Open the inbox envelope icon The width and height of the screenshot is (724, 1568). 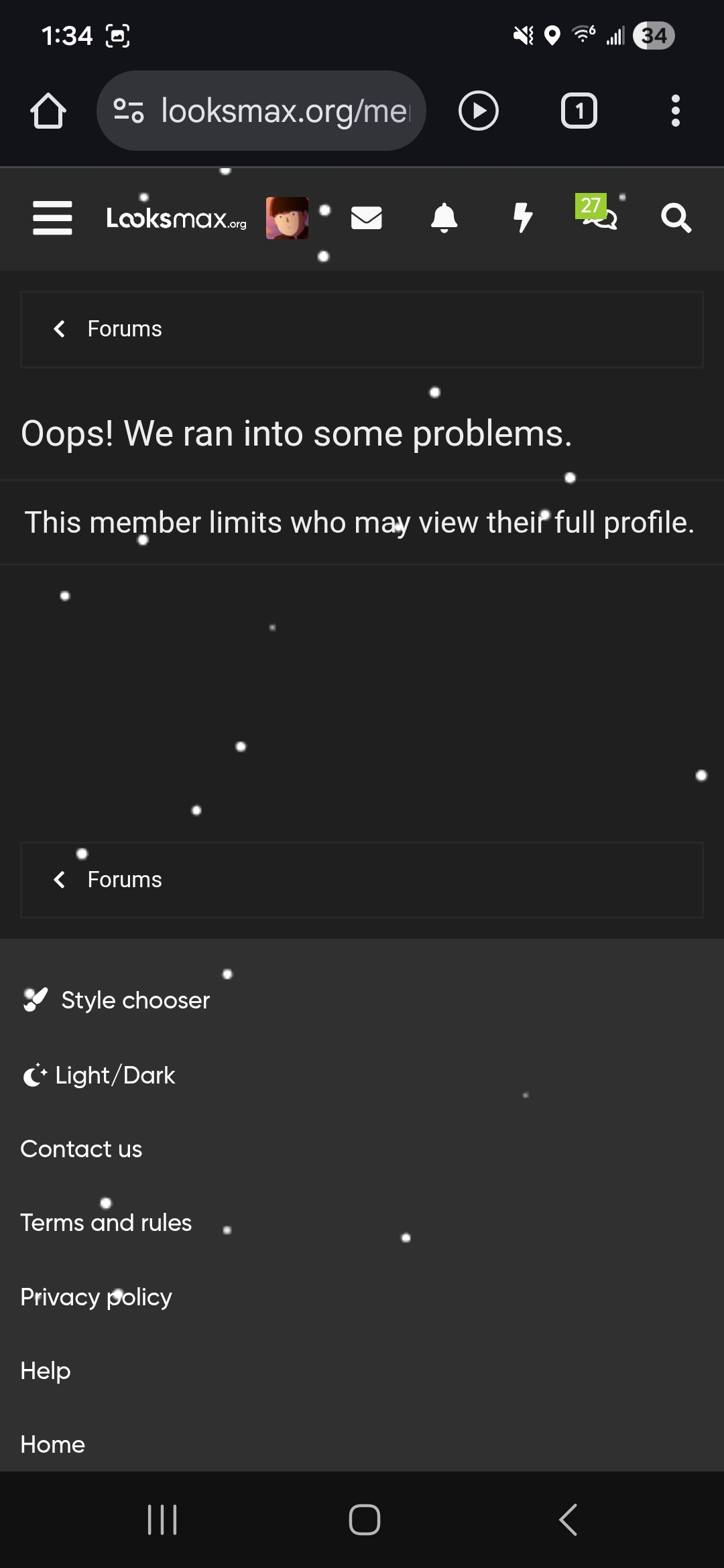pos(367,218)
